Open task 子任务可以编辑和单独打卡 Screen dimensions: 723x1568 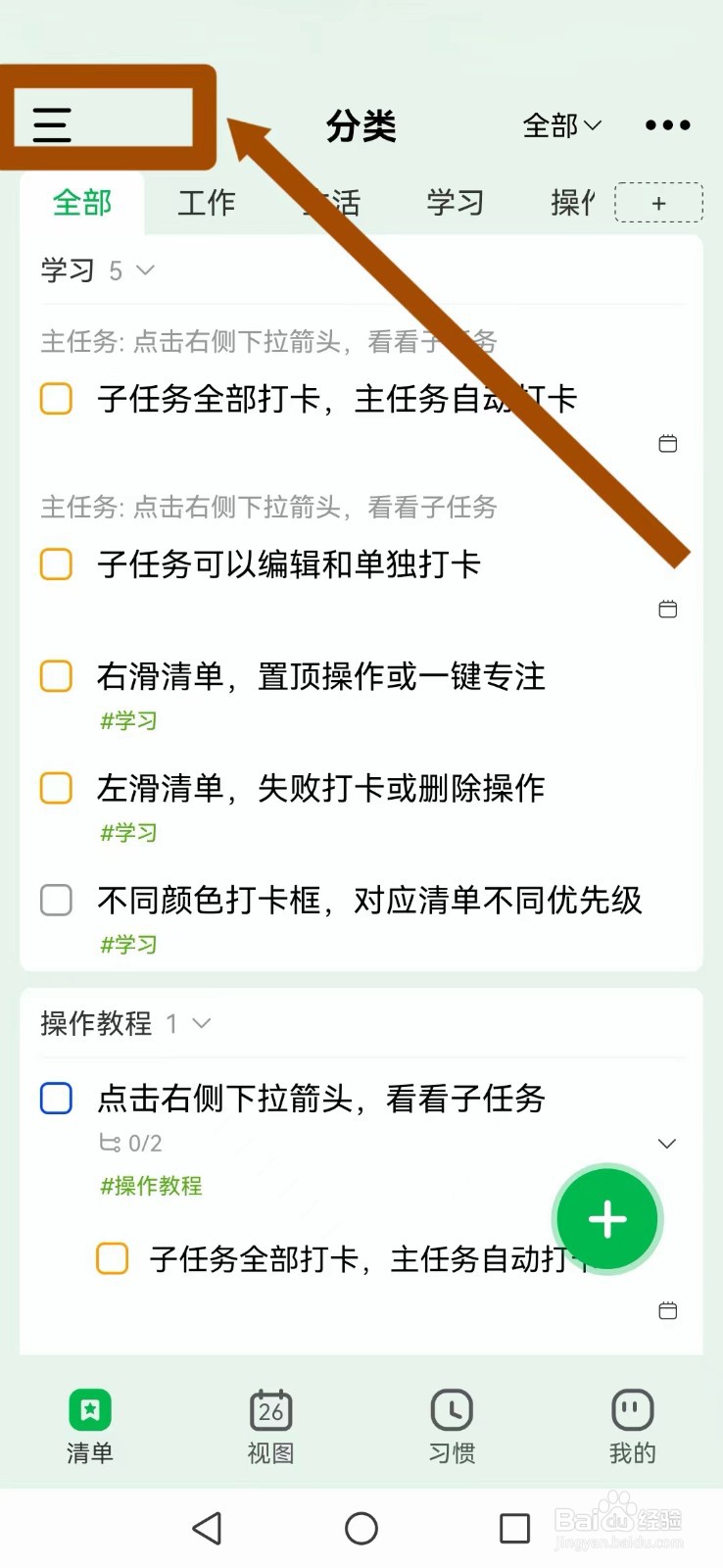click(289, 564)
